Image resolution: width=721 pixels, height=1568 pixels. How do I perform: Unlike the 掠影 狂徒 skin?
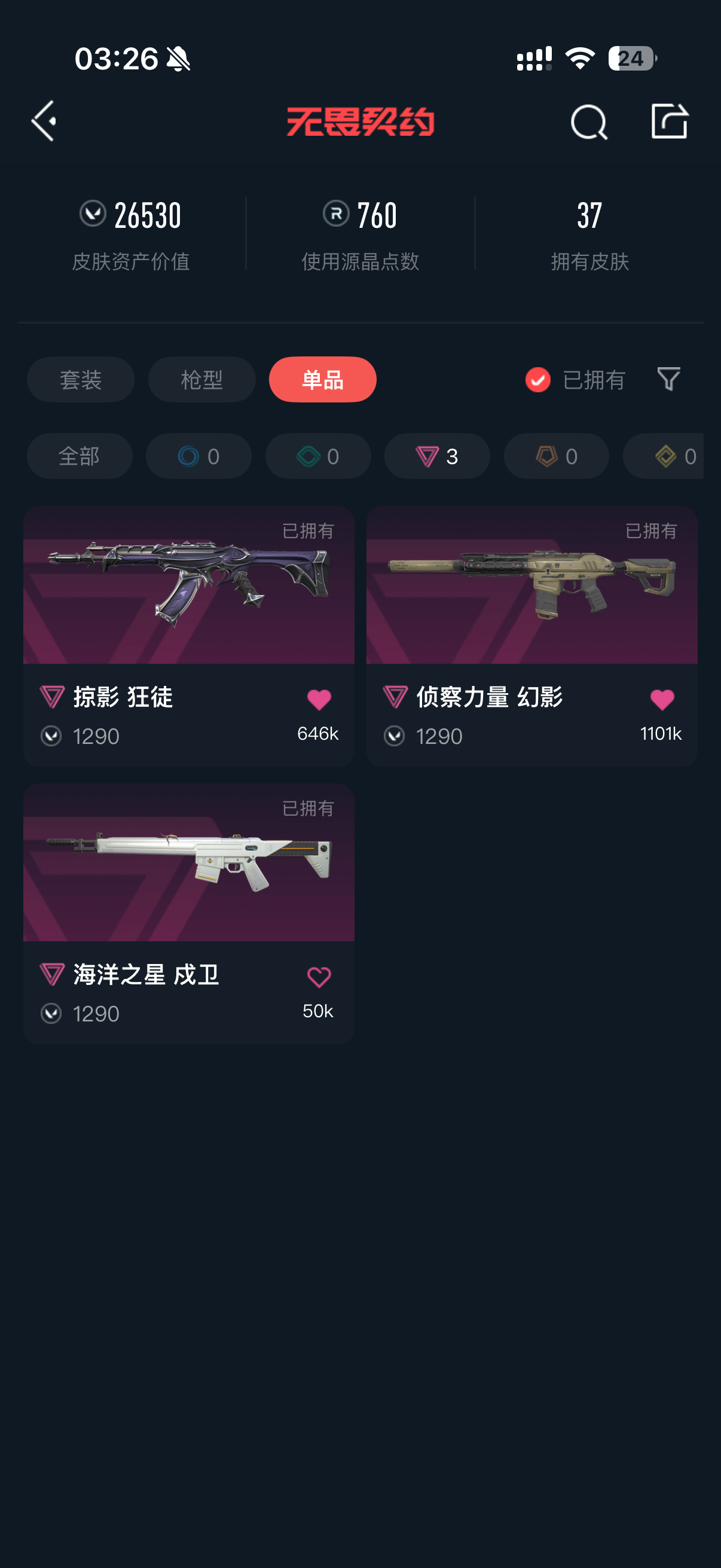point(319,700)
